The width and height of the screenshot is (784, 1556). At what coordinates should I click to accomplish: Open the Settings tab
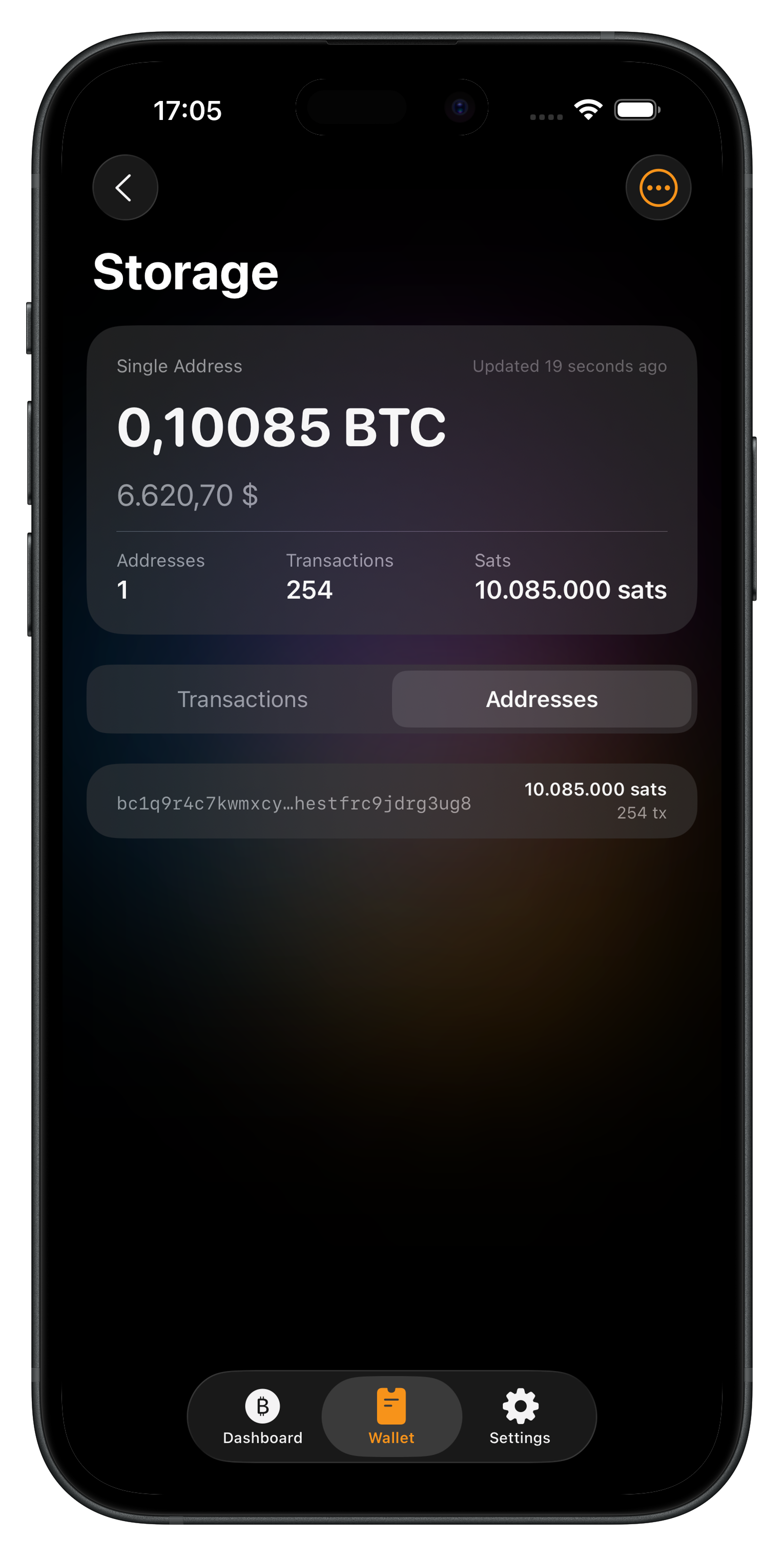(520, 1417)
